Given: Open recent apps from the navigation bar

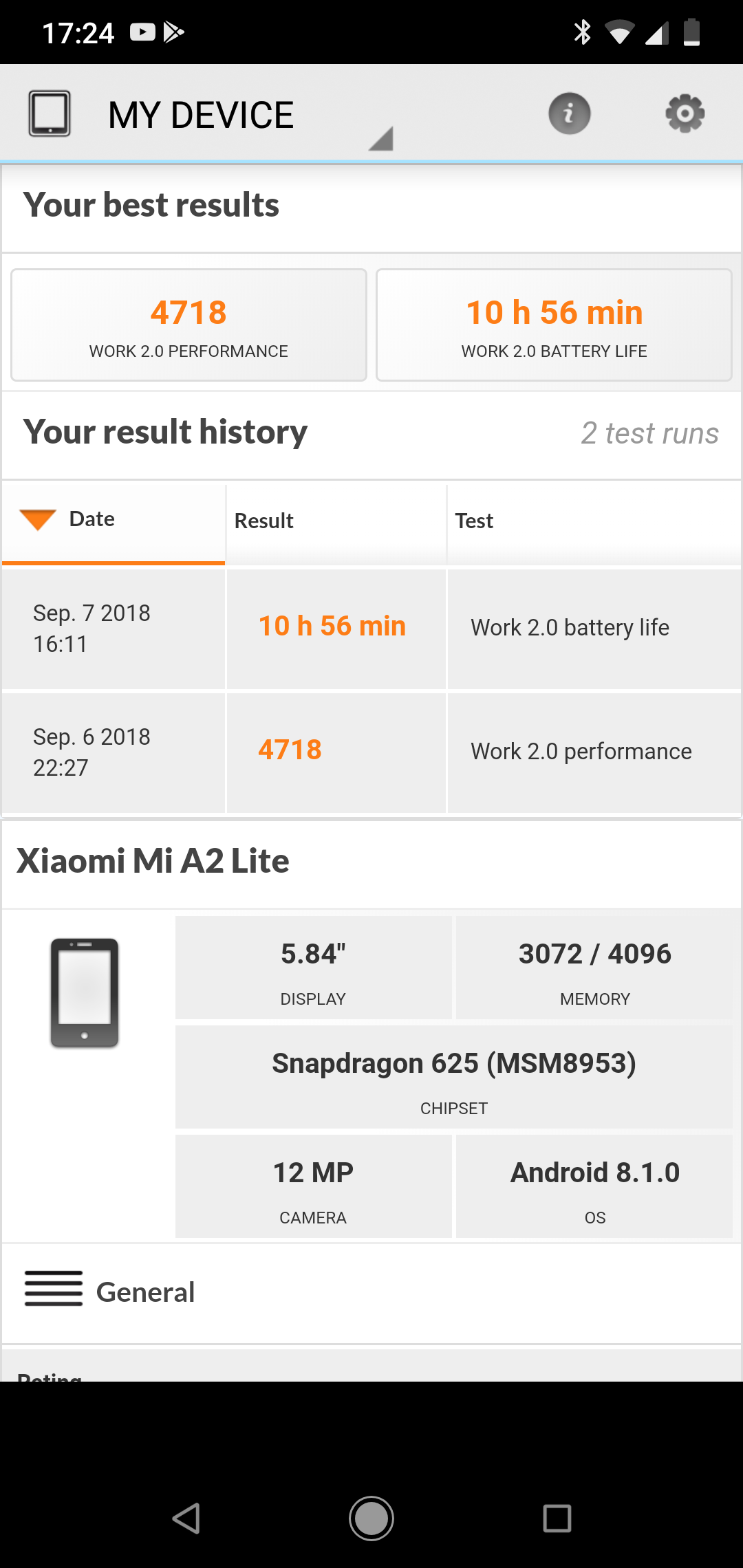Looking at the screenshot, I should [557, 1518].
